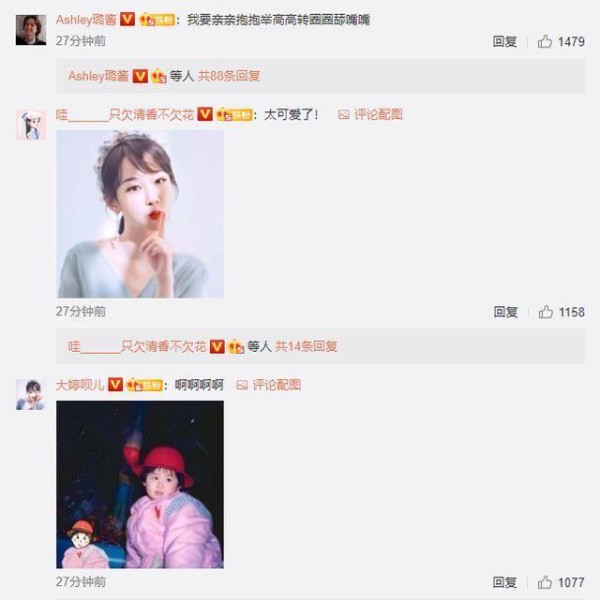View the 评论配图 link beside 太可爱了
Screen dimensions: 600x600
370,115
